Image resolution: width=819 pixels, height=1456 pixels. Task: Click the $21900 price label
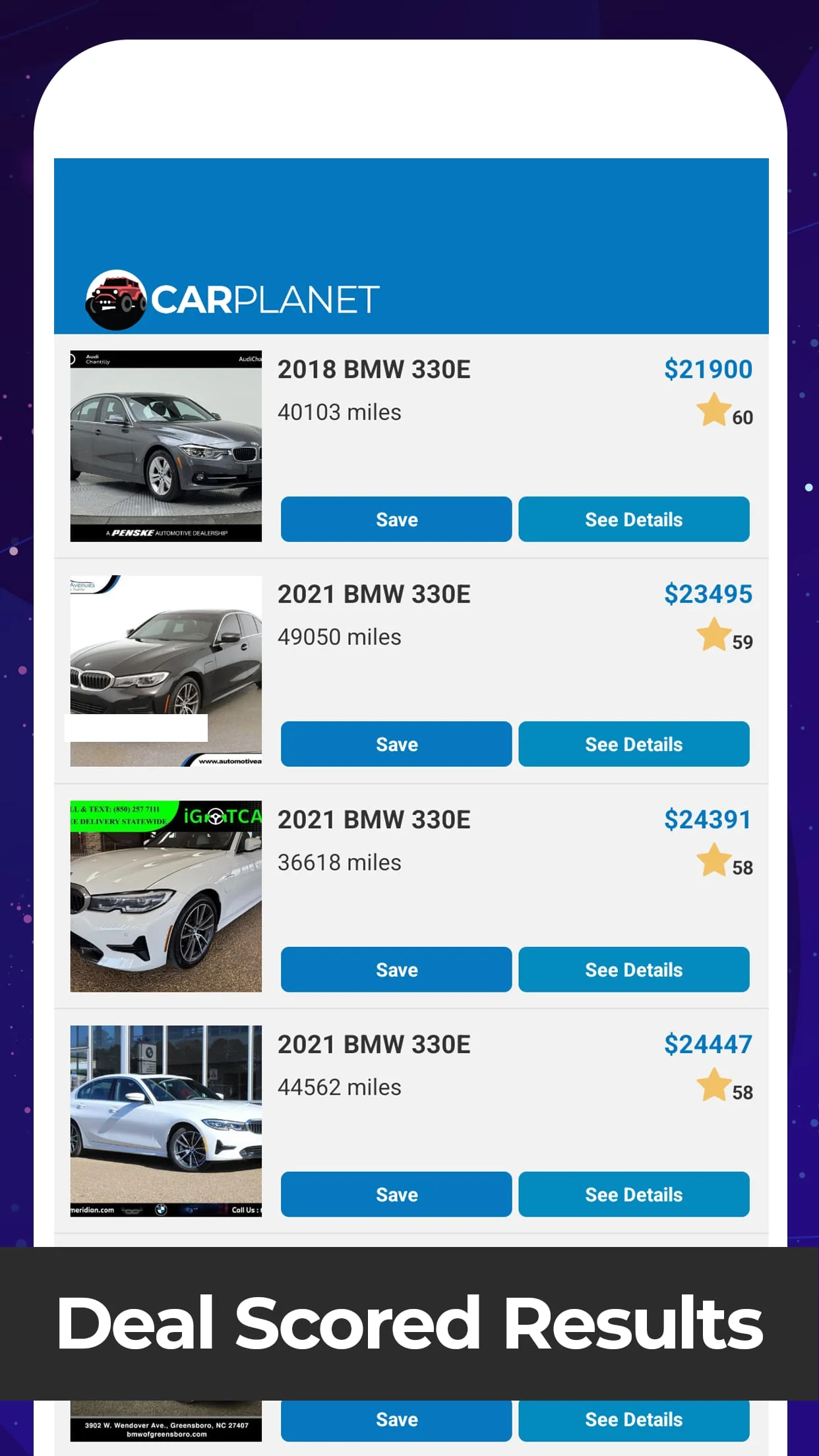[708, 369]
